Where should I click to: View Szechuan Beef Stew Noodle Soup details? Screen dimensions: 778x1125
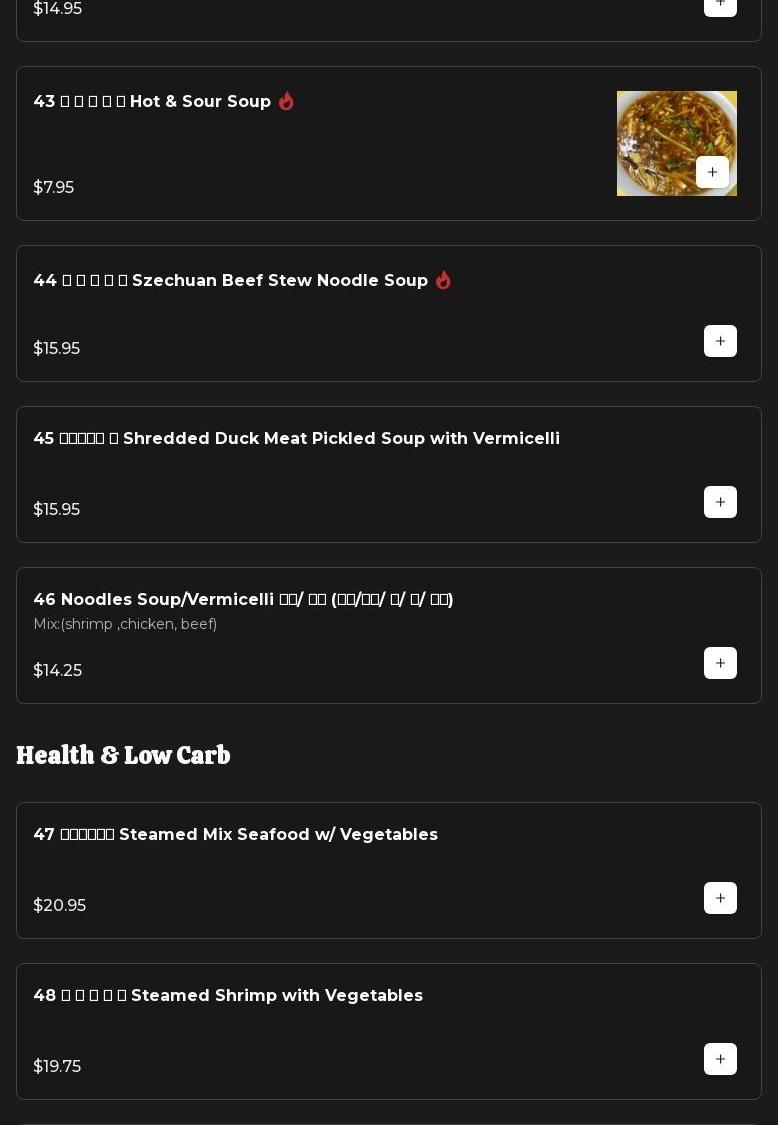[x=280, y=281]
